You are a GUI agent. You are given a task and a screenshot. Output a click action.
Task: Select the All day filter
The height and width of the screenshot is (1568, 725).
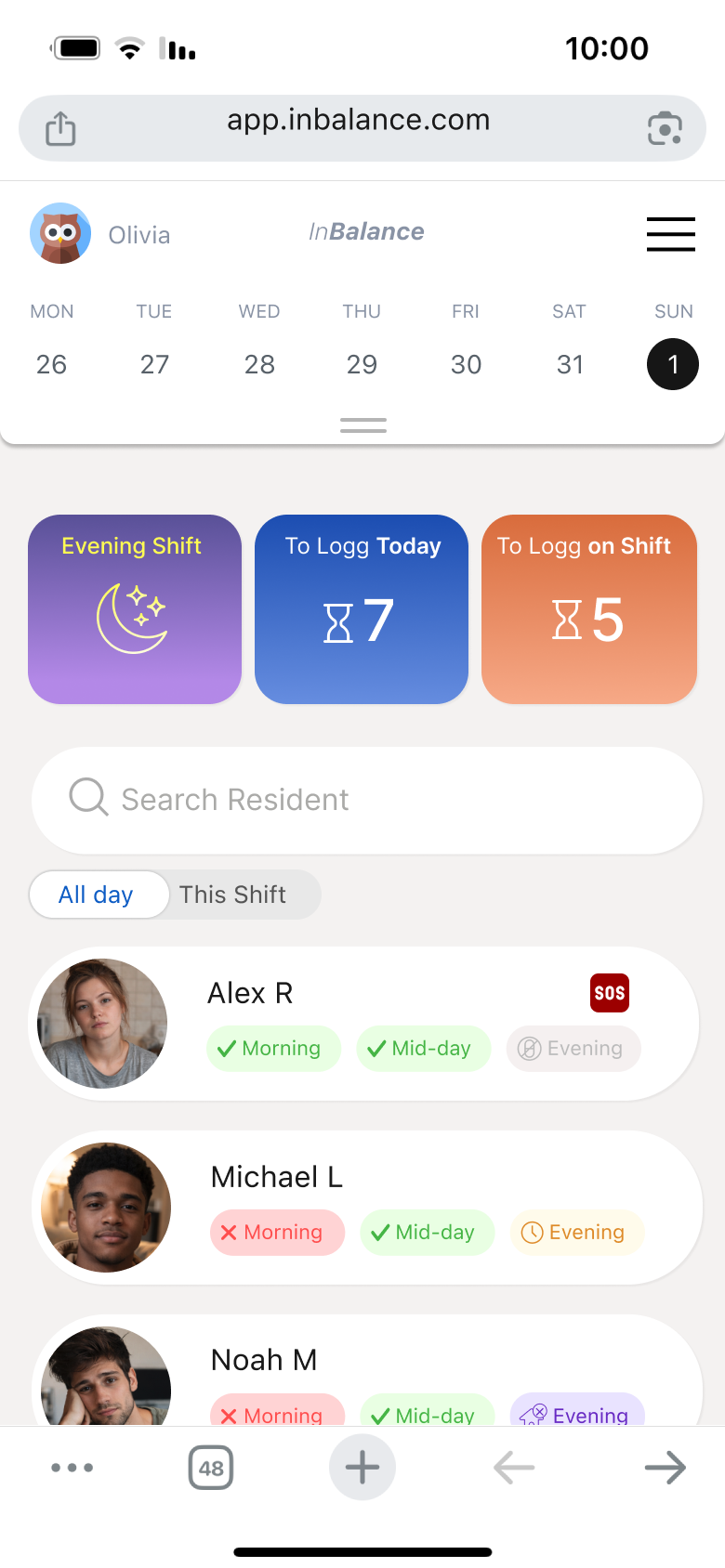97,895
